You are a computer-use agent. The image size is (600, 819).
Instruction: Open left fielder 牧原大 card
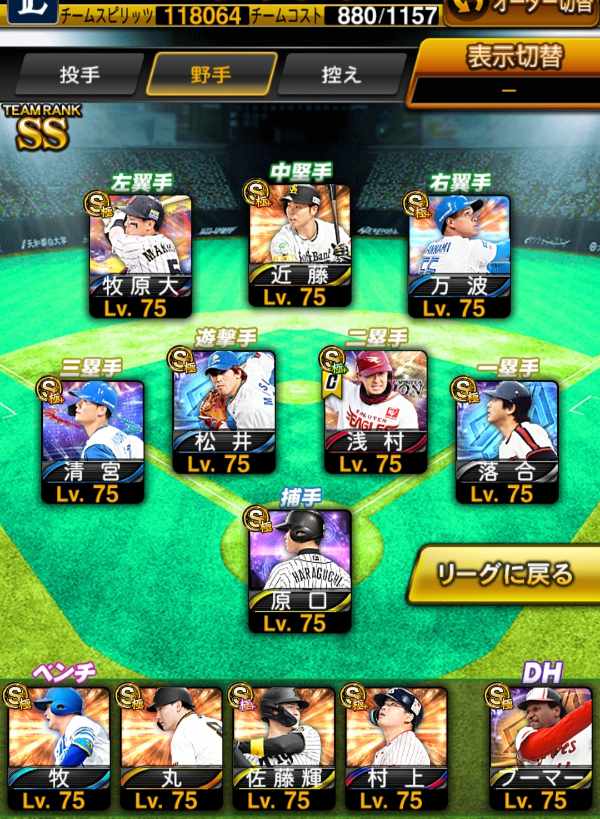pos(140,256)
